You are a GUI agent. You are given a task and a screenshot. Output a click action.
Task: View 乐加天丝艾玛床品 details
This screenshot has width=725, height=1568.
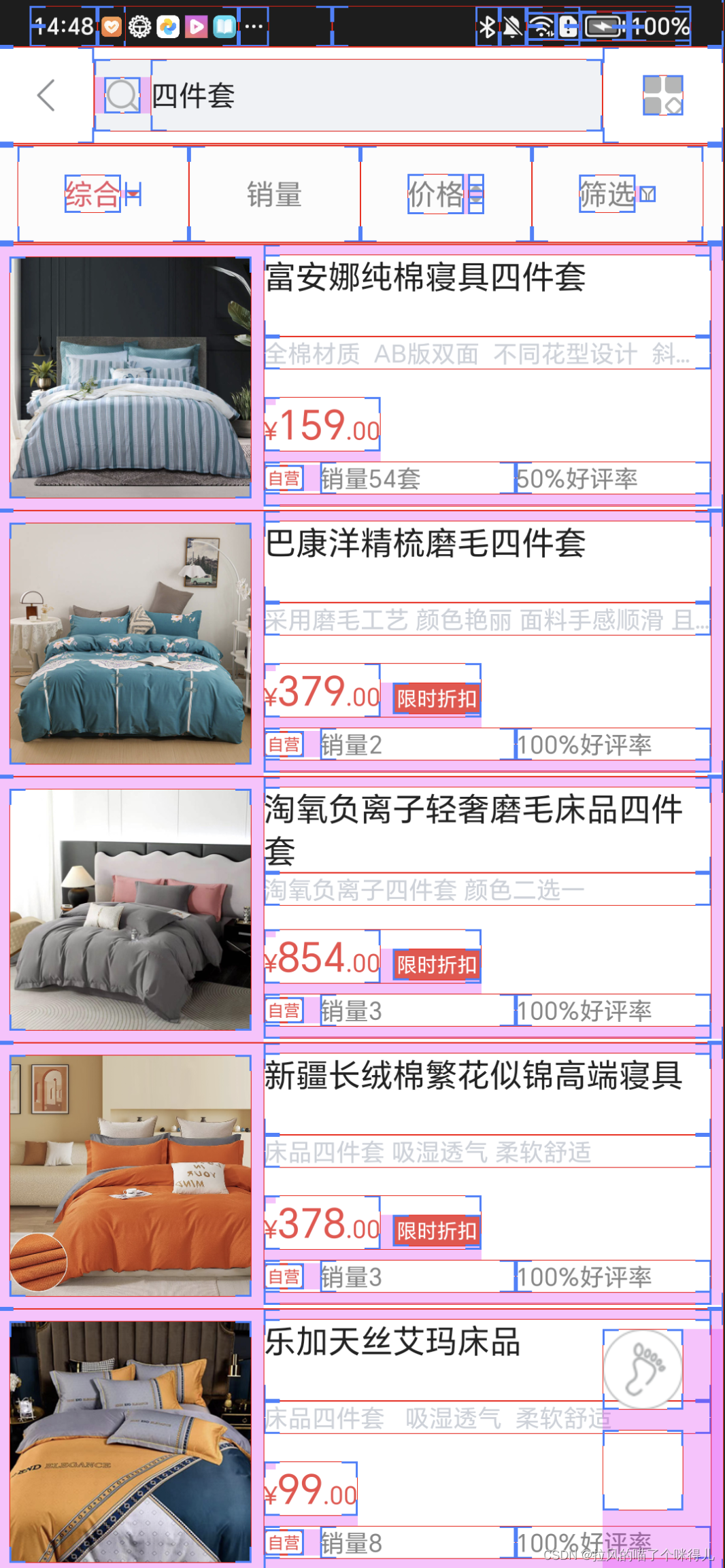pos(392,1342)
